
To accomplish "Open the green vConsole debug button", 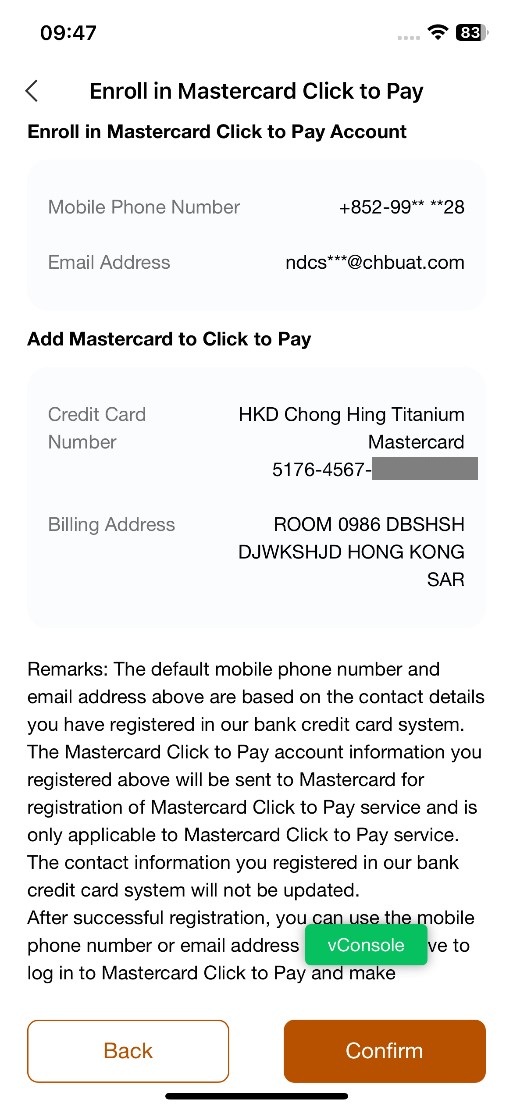I will pyautogui.click(x=366, y=945).
